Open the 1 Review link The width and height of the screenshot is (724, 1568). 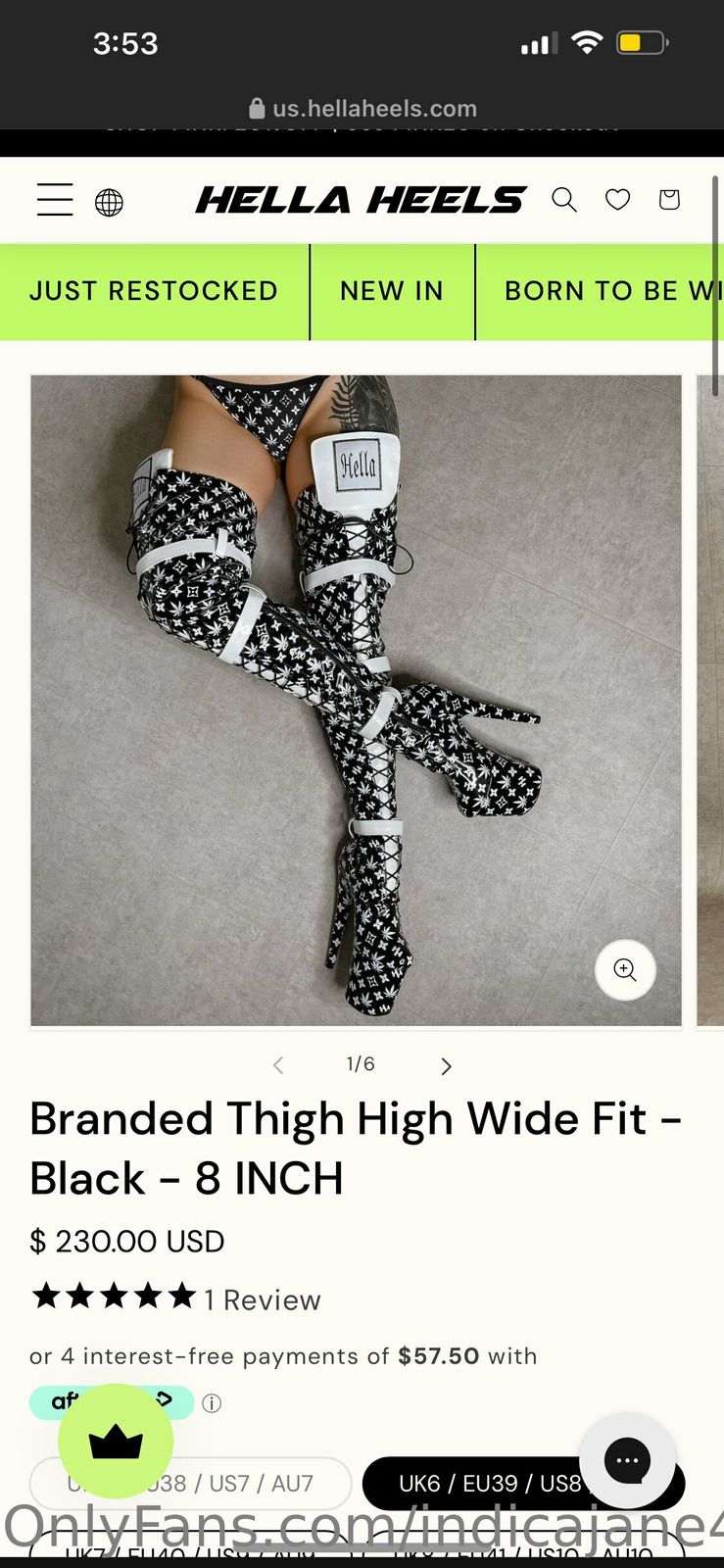click(262, 1299)
